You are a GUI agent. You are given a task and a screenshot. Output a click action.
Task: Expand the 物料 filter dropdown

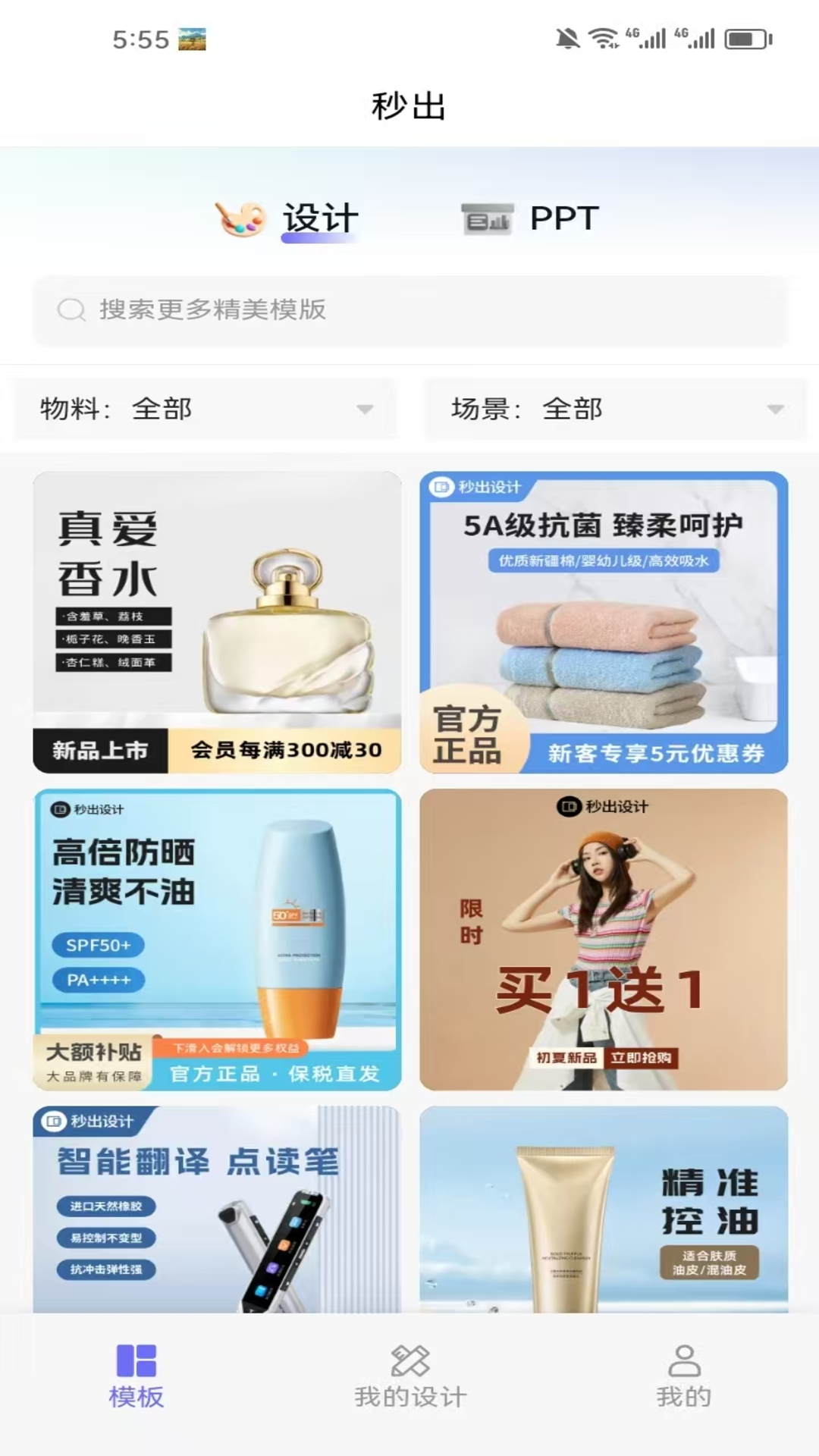click(205, 409)
